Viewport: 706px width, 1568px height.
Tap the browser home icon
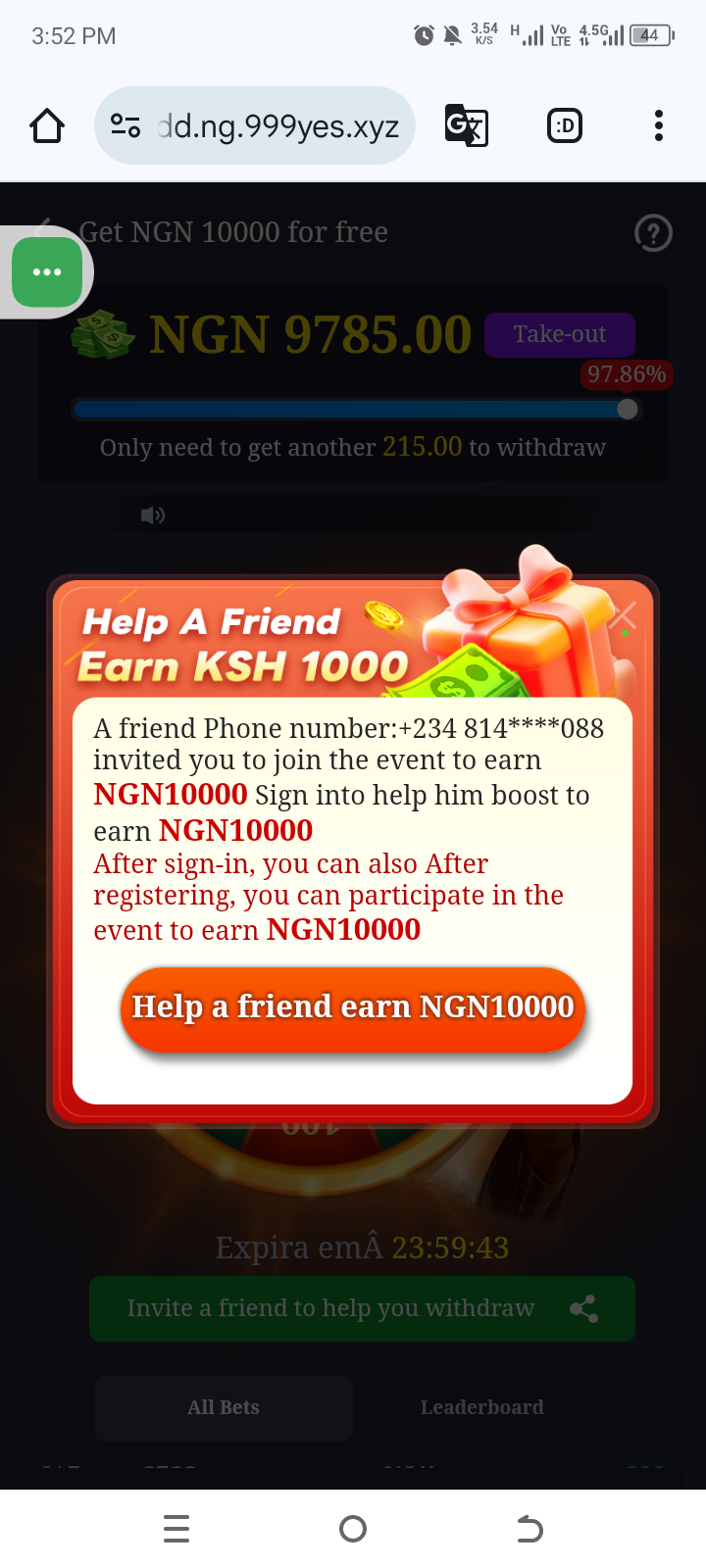coord(47,126)
